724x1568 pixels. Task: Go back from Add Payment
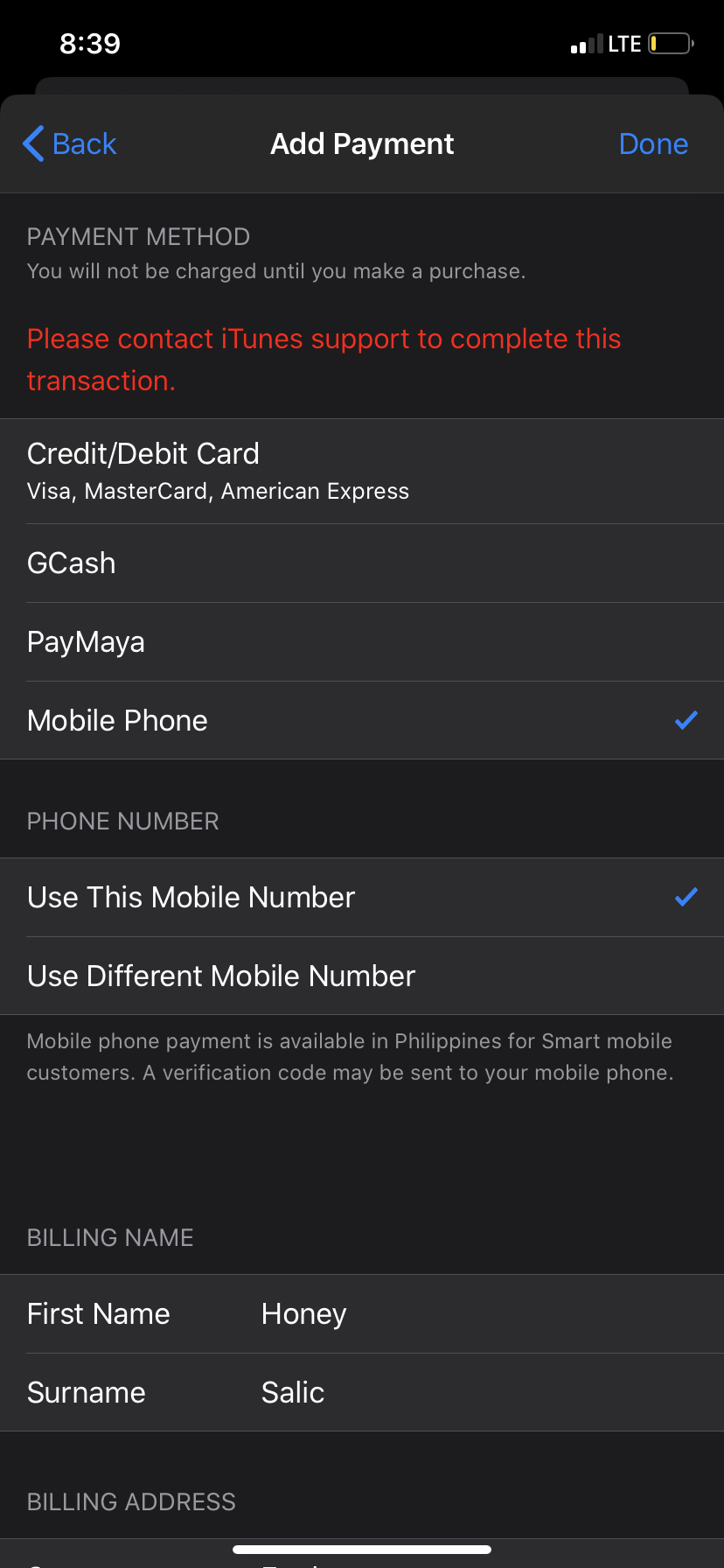pyautogui.click(x=70, y=144)
